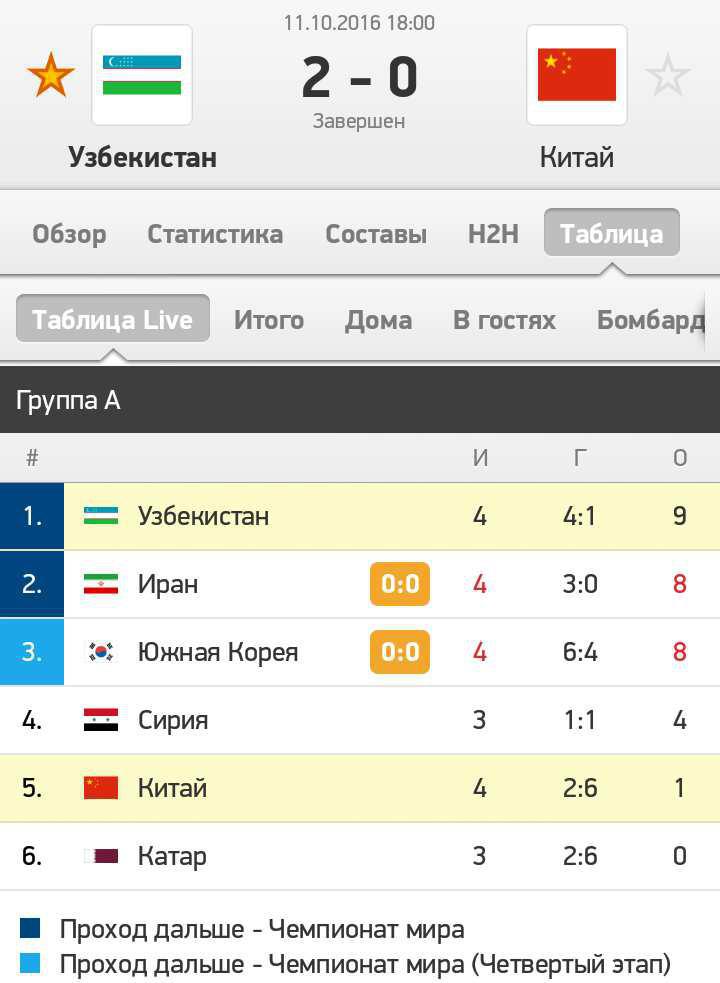The image size is (720, 983).
Task: Toggle the favorite star for Узбекистан
Action: (x=50, y=76)
